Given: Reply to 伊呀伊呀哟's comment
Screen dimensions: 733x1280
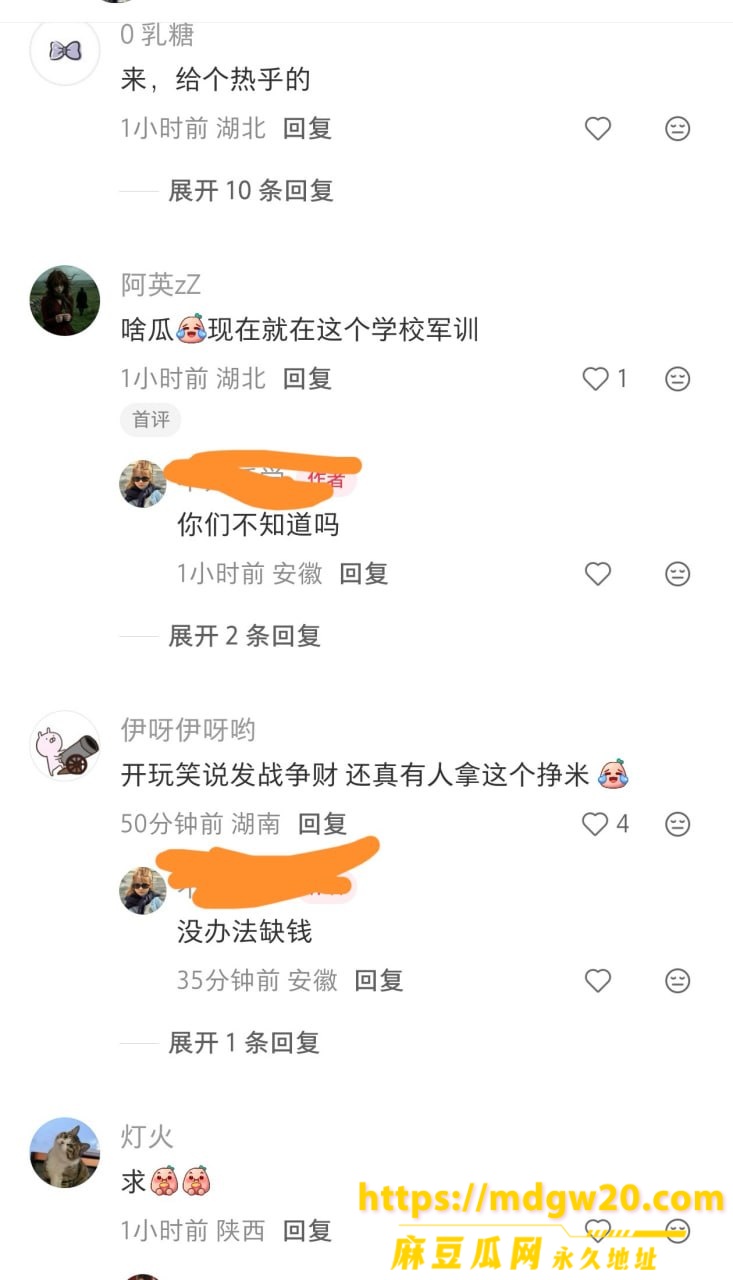Looking at the screenshot, I should tap(322, 824).
